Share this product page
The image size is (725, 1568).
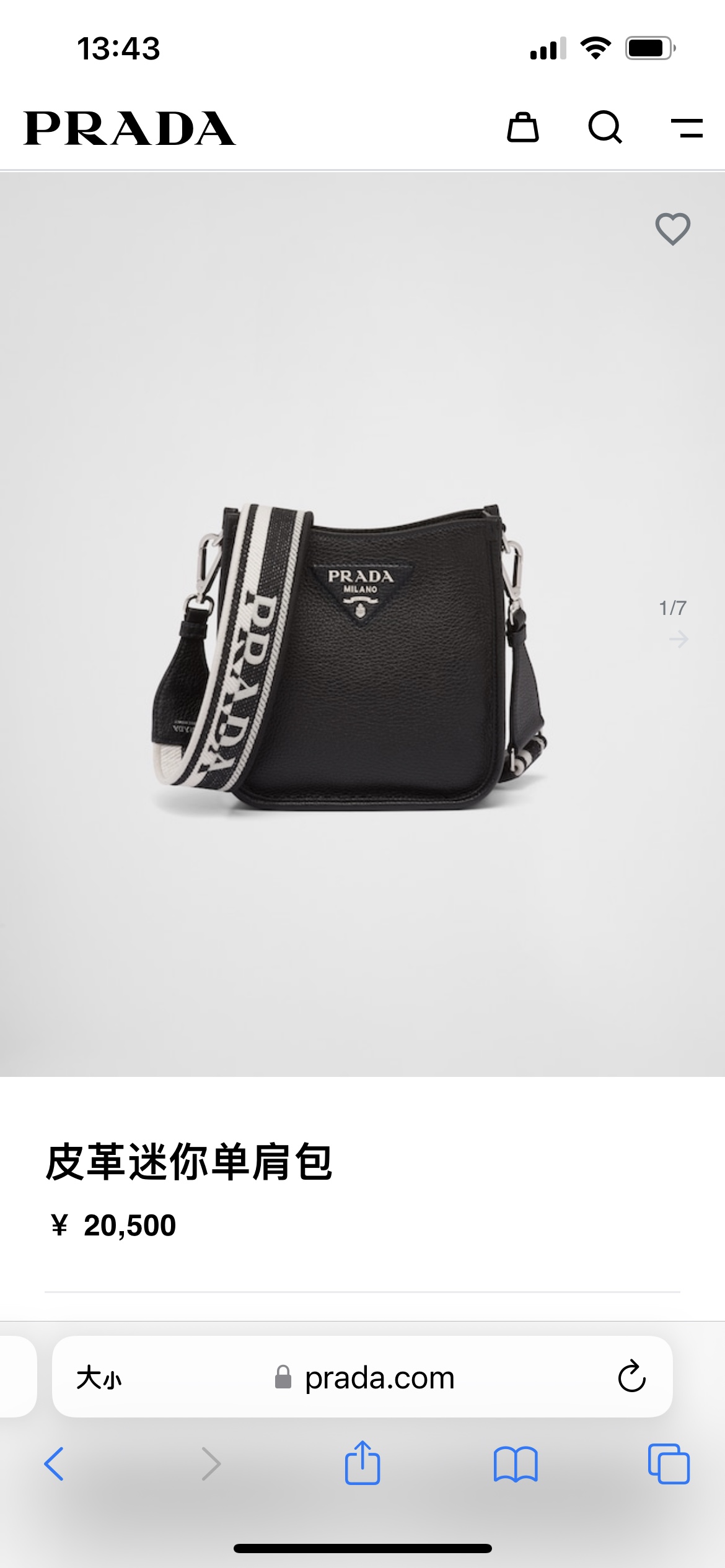[362, 1463]
